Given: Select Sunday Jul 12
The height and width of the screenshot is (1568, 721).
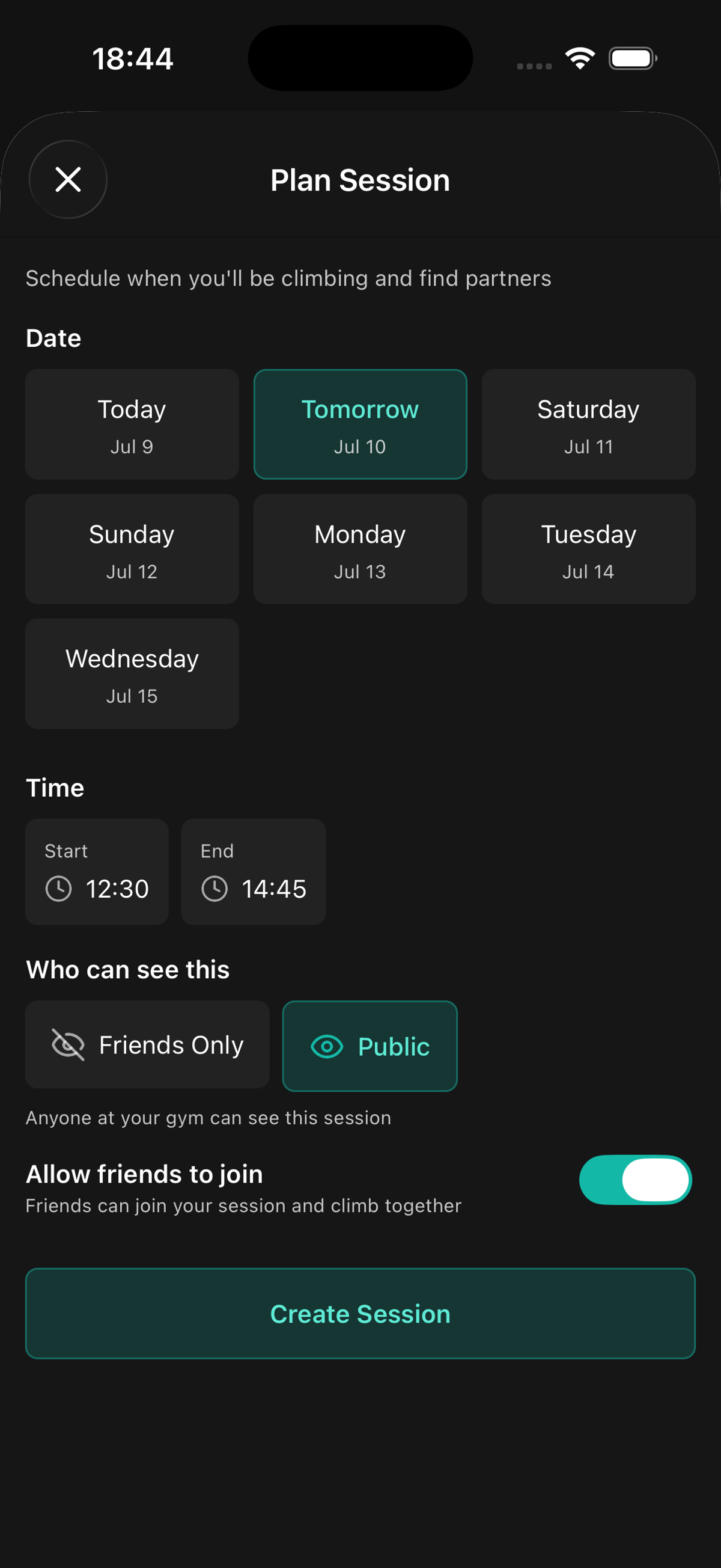Looking at the screenshot, I should coord(132,549).
